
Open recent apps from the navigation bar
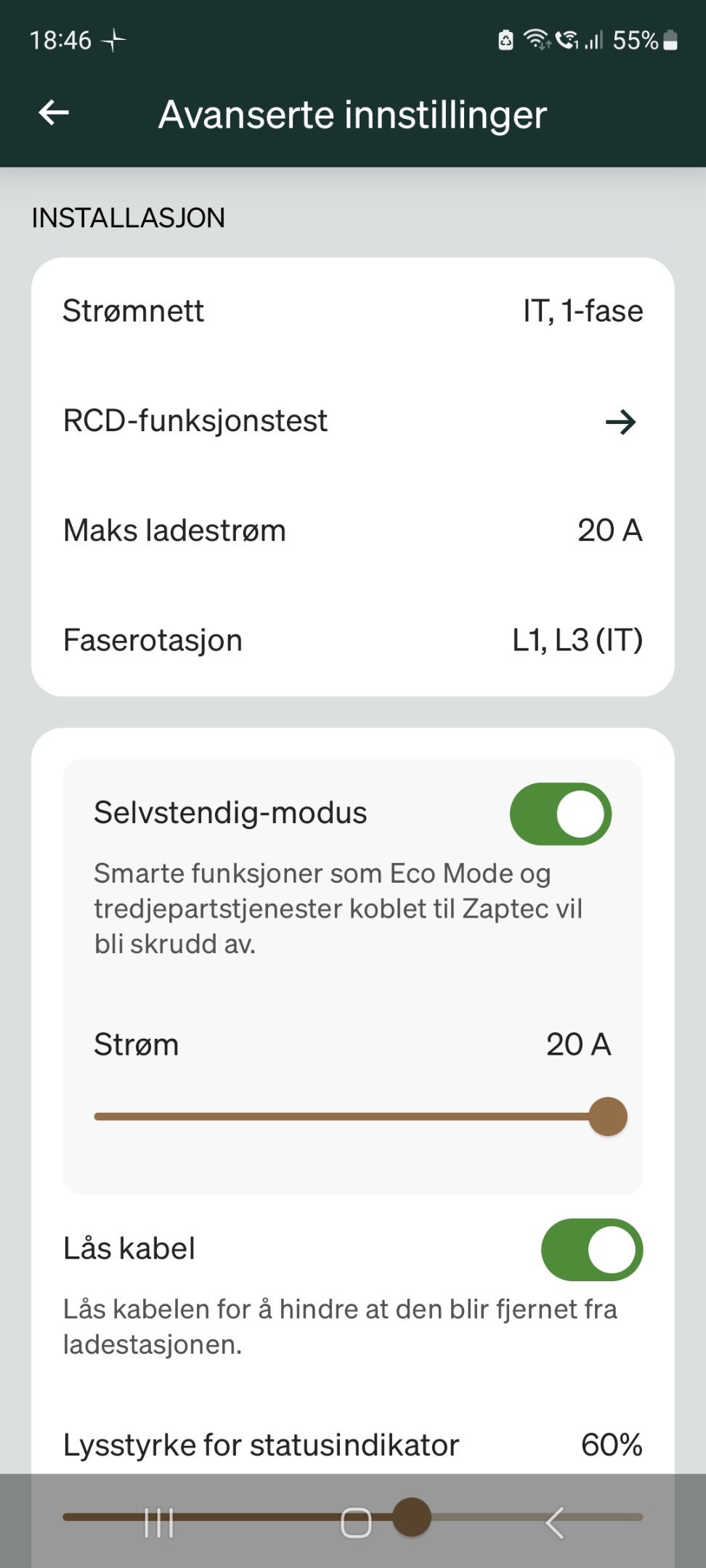(x=159, y=1523)
